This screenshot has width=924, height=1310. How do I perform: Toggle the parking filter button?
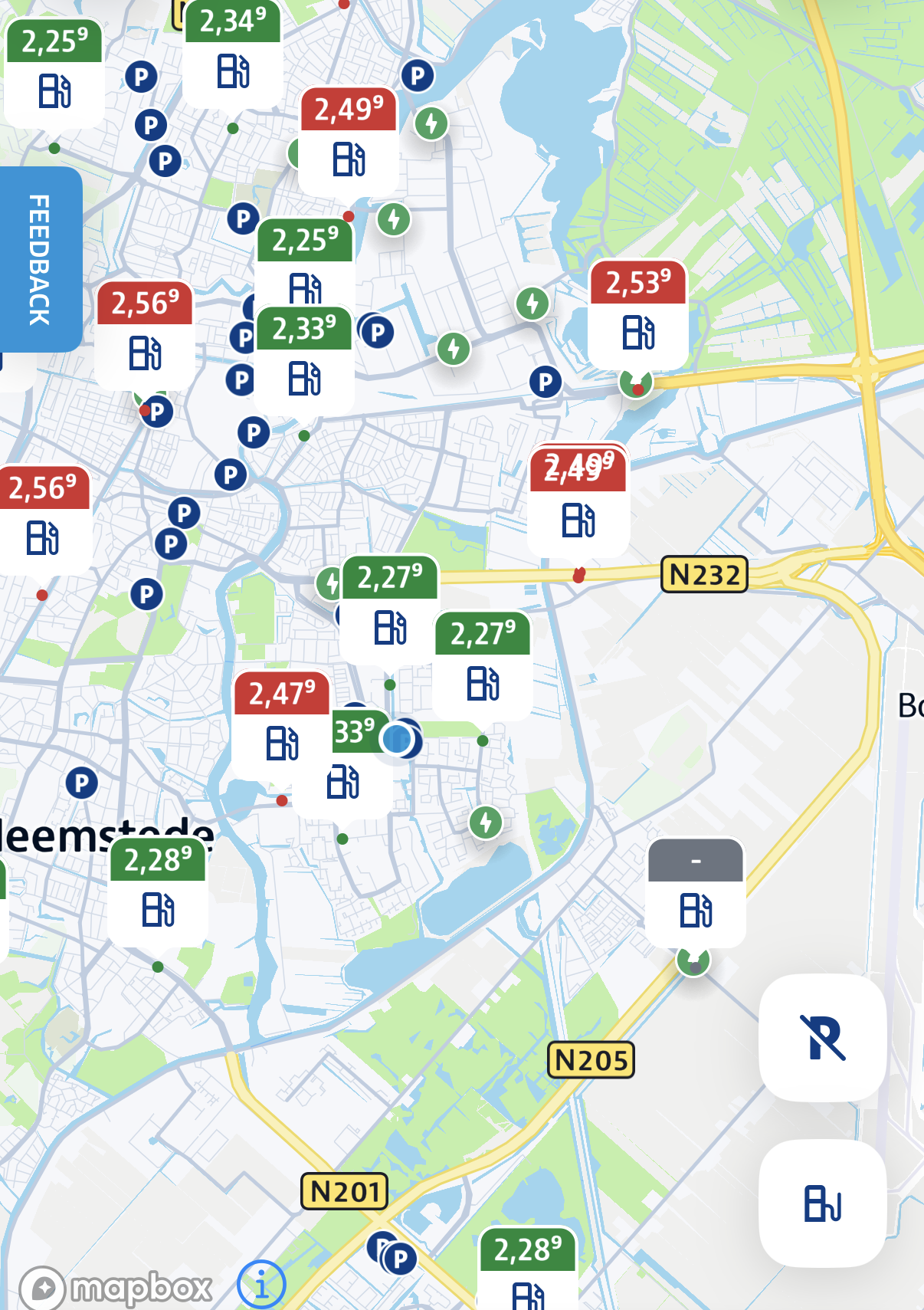click(822, 1038)
